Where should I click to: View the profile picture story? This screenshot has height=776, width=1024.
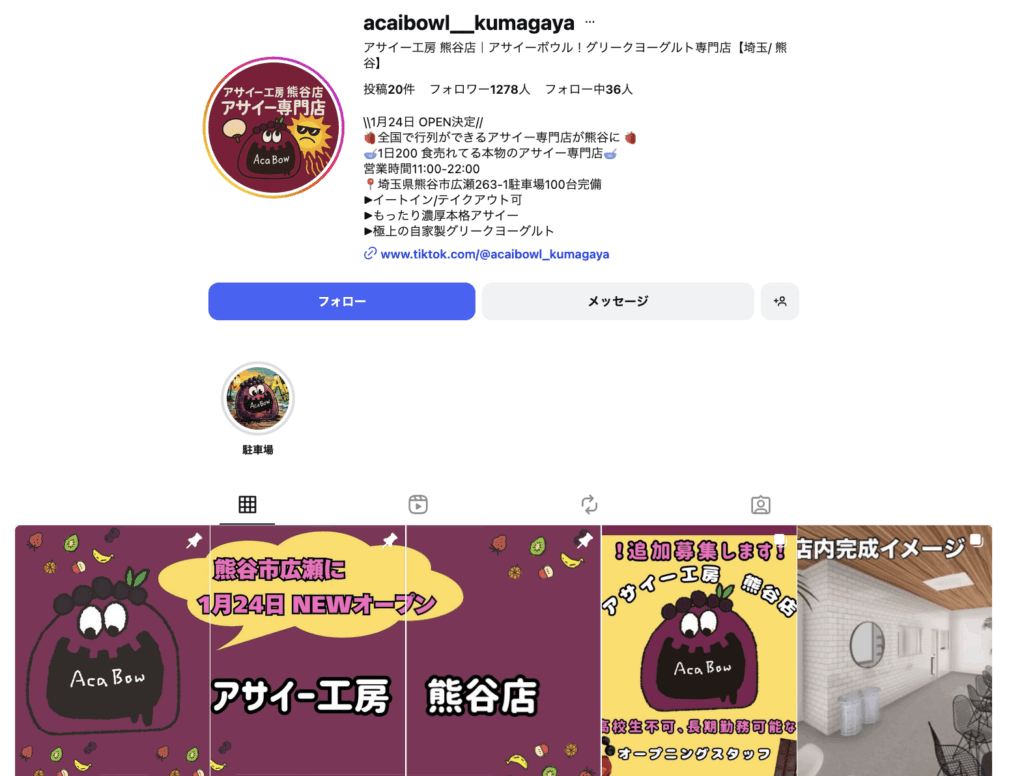point(273,127)
